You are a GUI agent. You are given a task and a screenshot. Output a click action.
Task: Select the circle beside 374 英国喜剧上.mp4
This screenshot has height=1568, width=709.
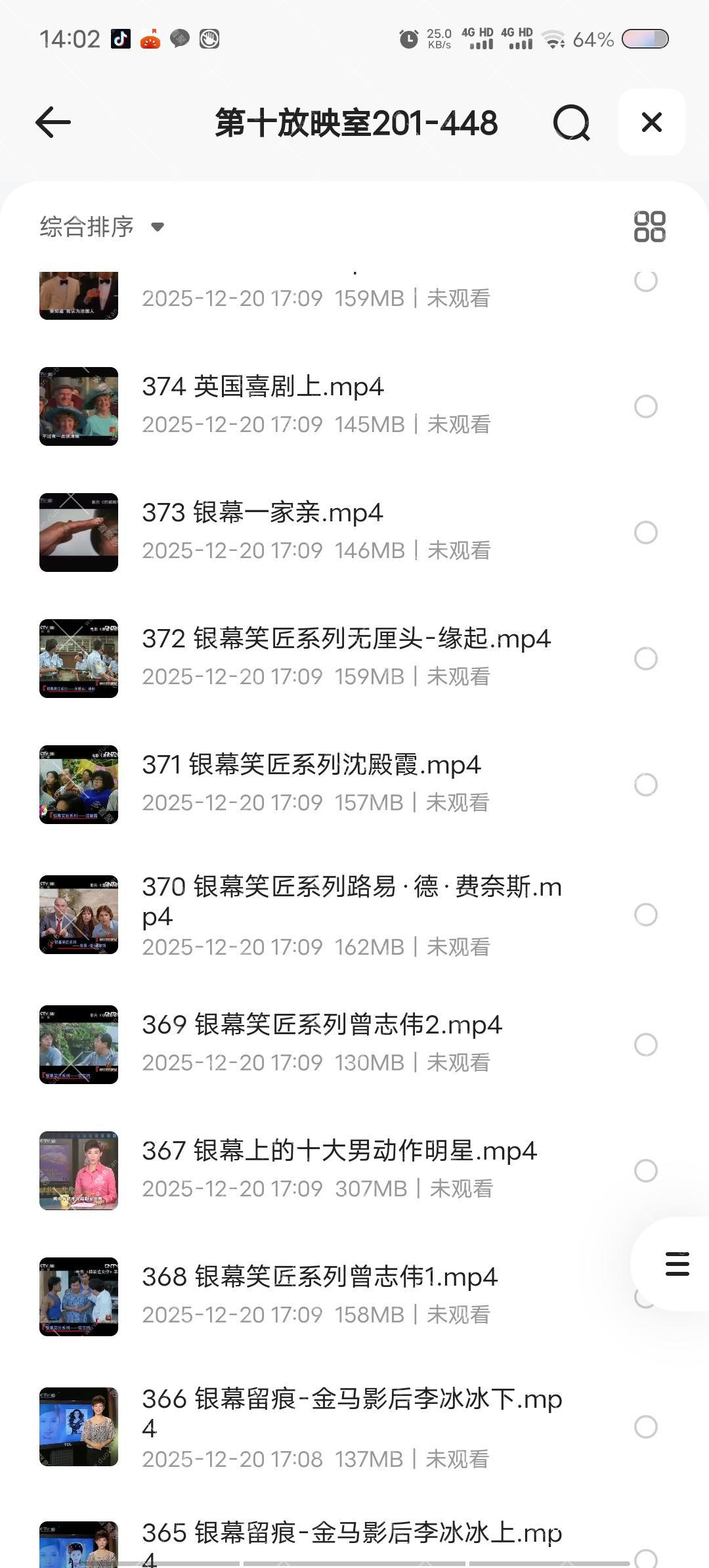pos(646,406)
